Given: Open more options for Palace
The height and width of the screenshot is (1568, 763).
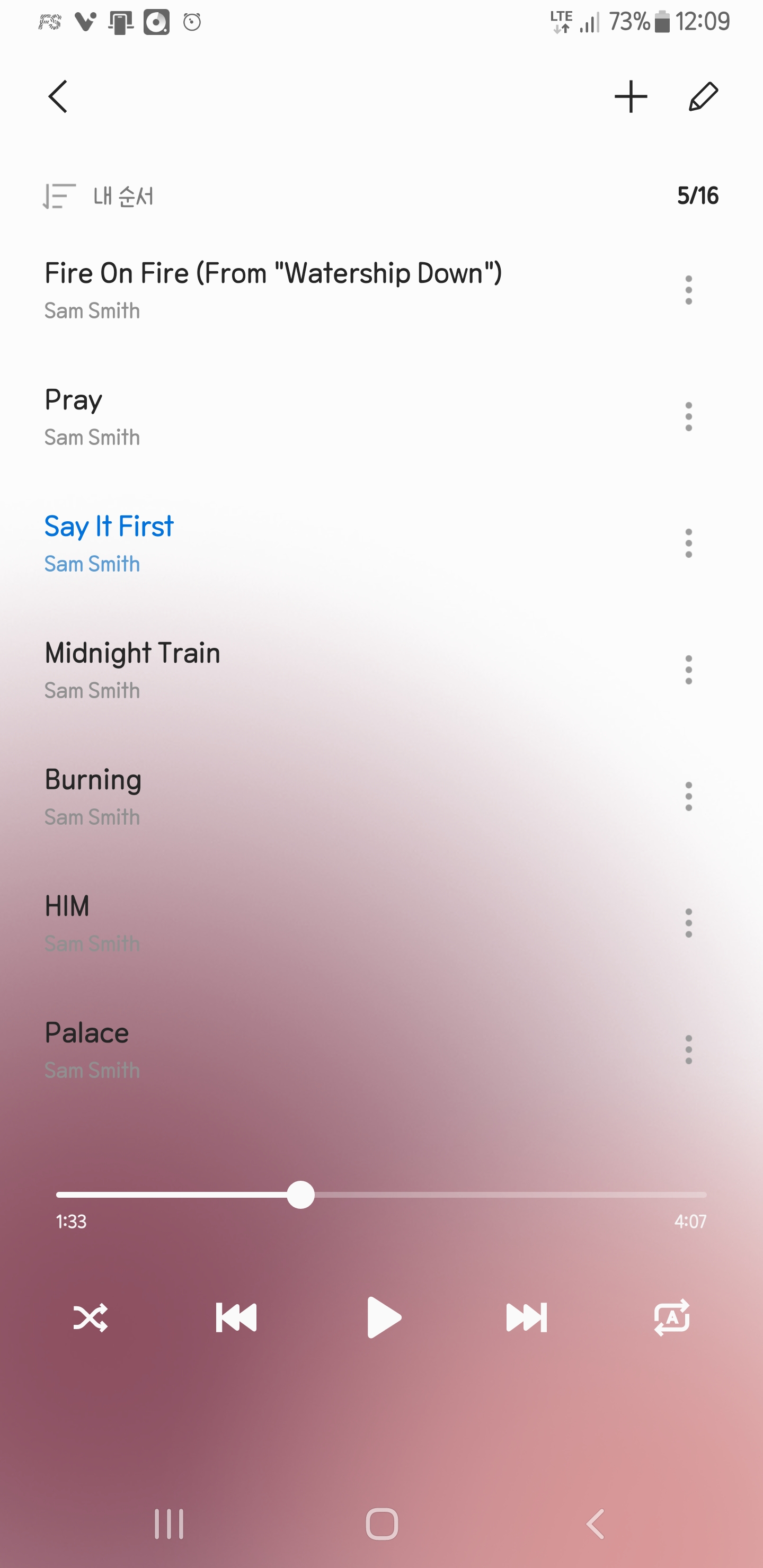Looking at the screenshot, I should click(688, 1049).
